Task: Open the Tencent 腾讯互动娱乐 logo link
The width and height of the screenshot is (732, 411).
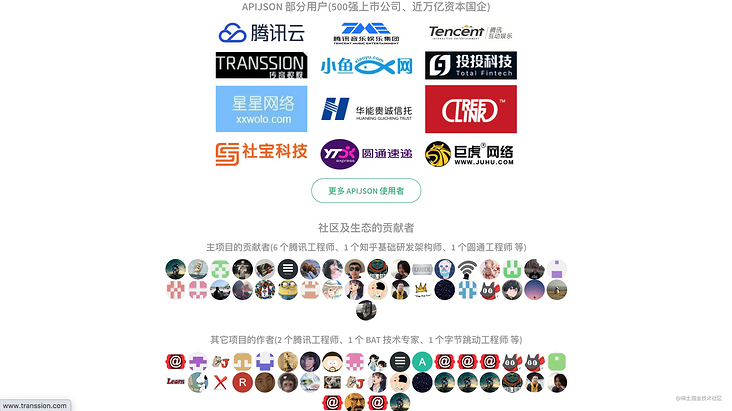Action: pos(470,33)
